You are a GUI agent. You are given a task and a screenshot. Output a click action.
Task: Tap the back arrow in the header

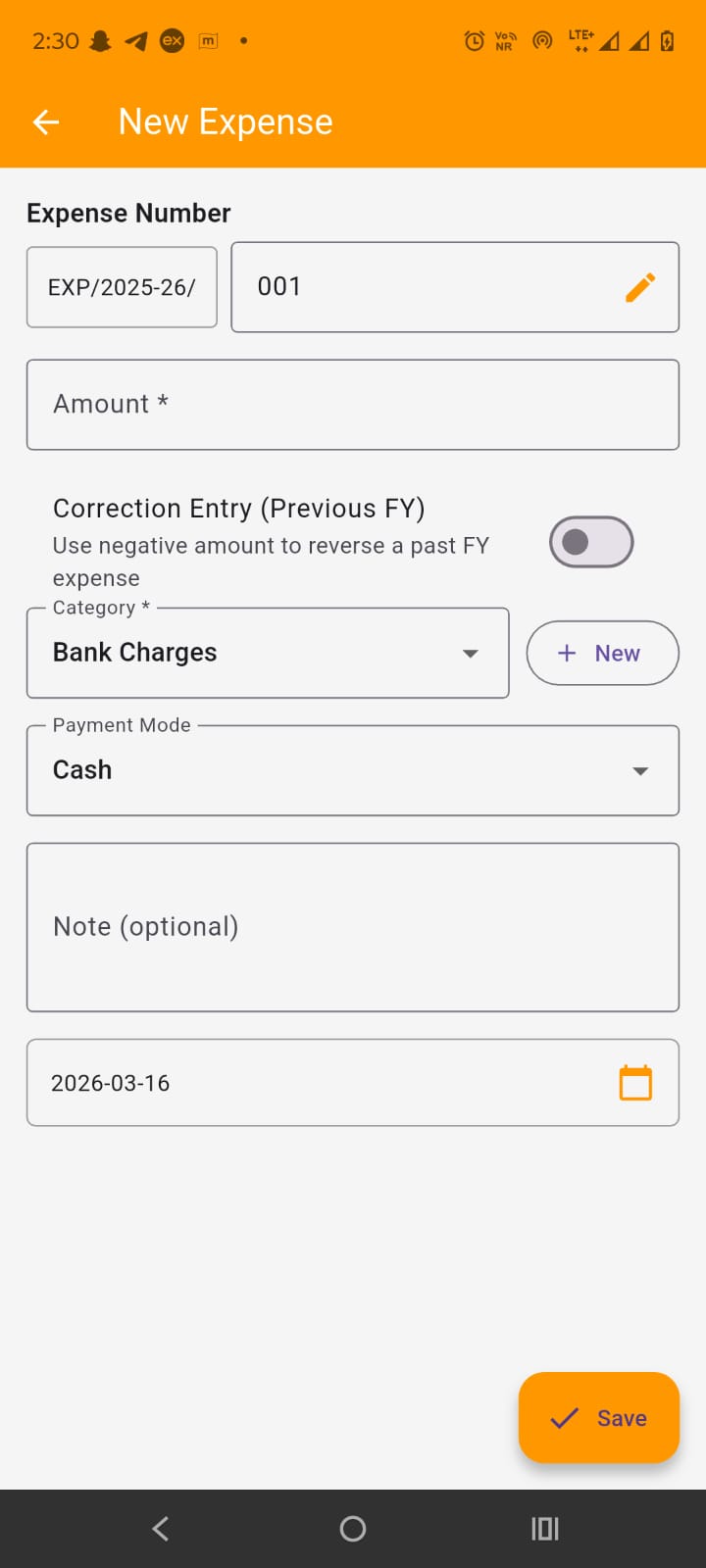[45, 122]
